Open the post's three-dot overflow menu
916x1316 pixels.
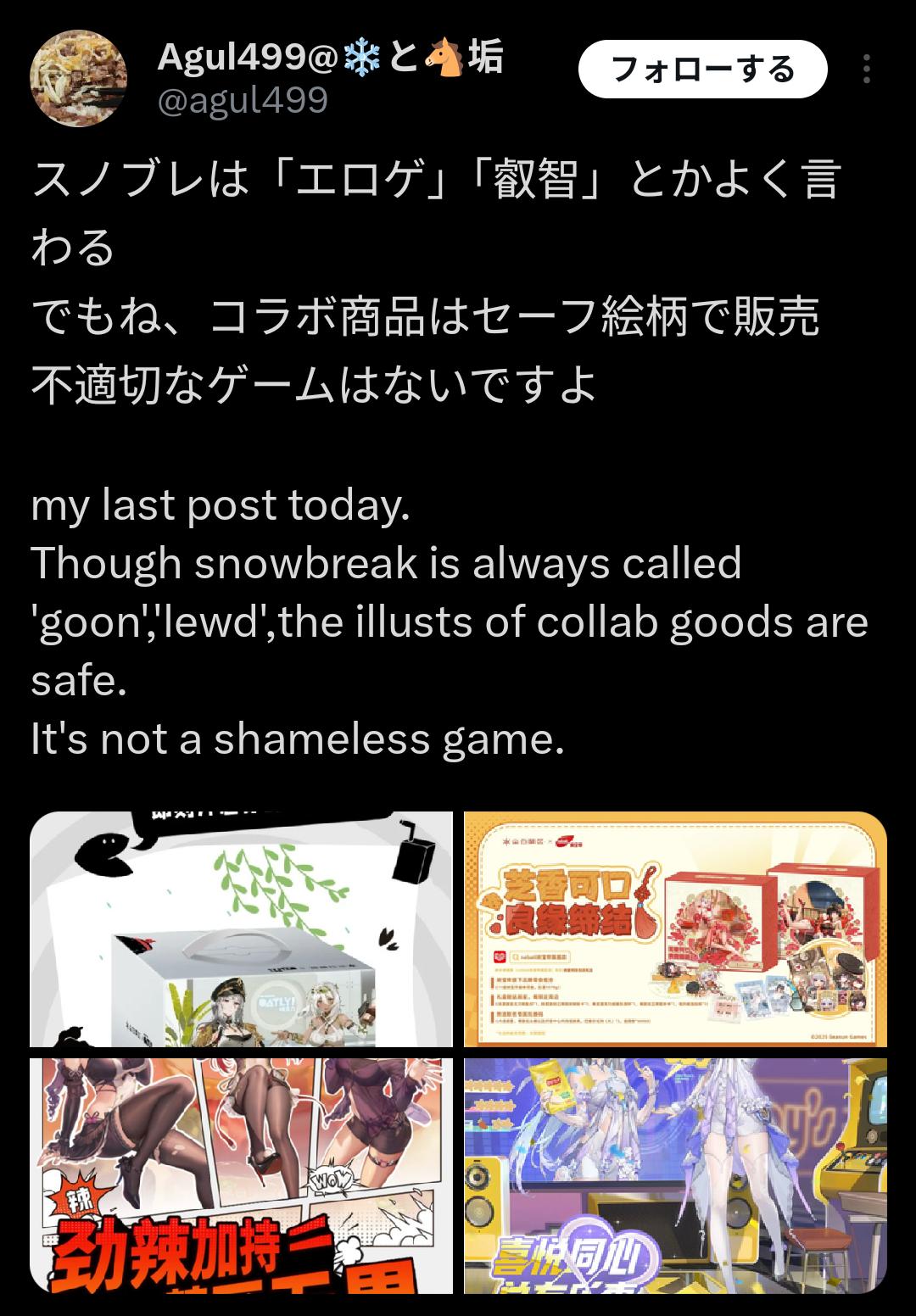click(x=866, y=69)
